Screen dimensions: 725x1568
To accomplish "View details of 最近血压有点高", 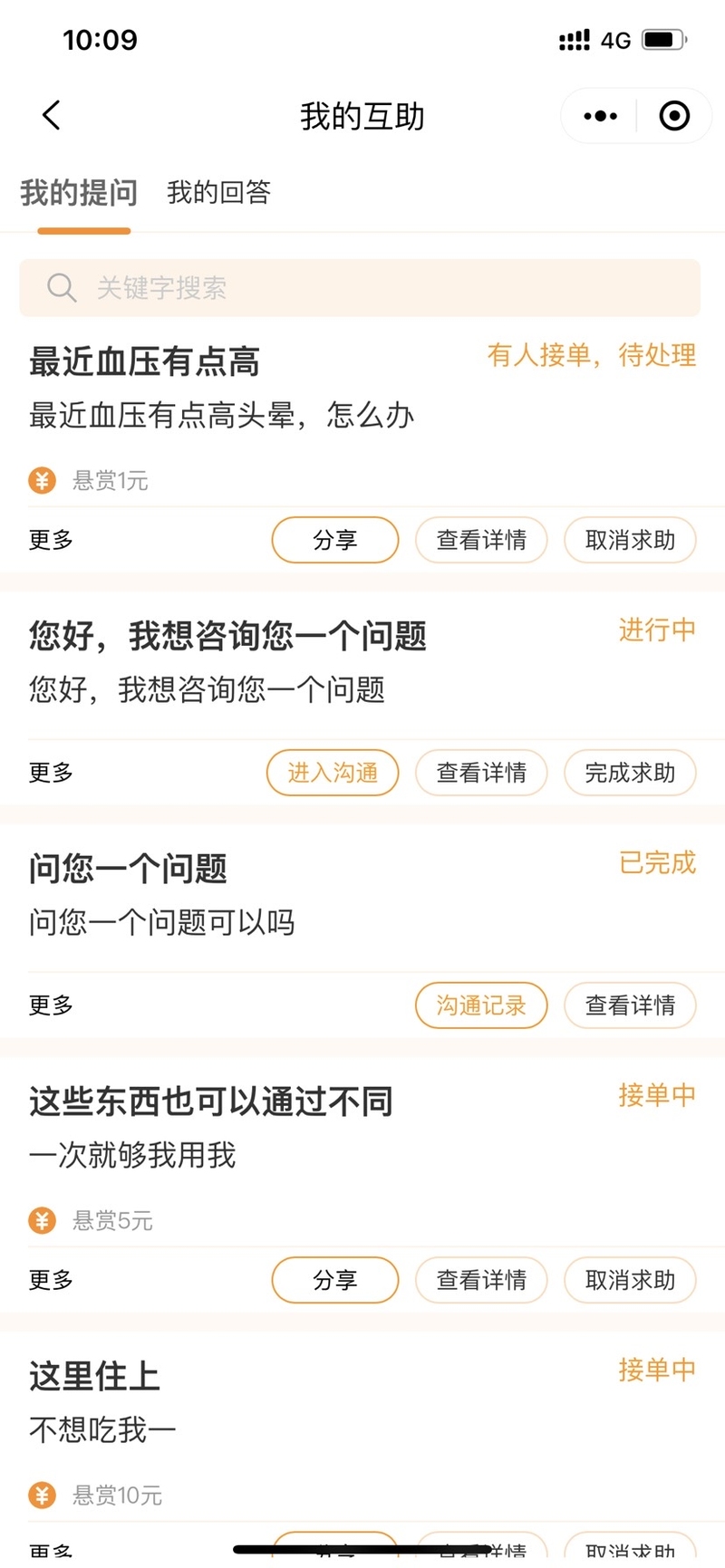I will tap(481, 540).
